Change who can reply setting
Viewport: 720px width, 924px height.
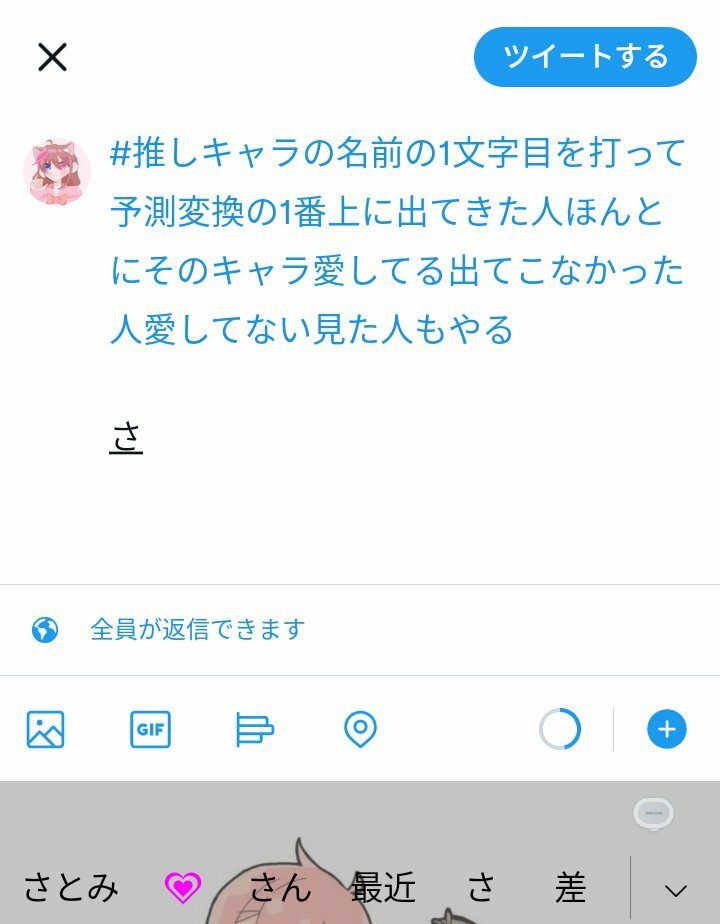(197, 630)
